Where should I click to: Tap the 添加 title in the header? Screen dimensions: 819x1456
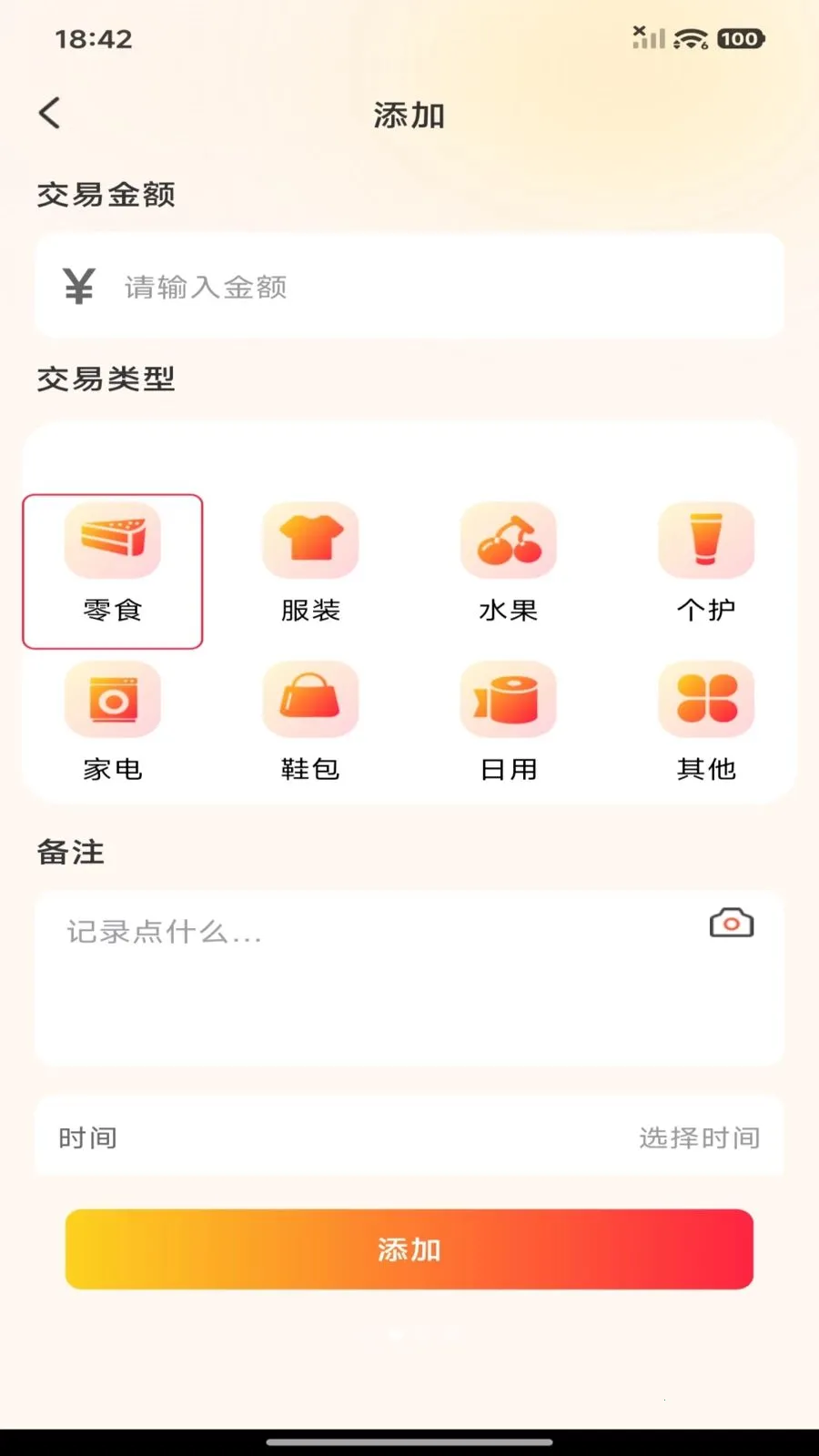409,115
